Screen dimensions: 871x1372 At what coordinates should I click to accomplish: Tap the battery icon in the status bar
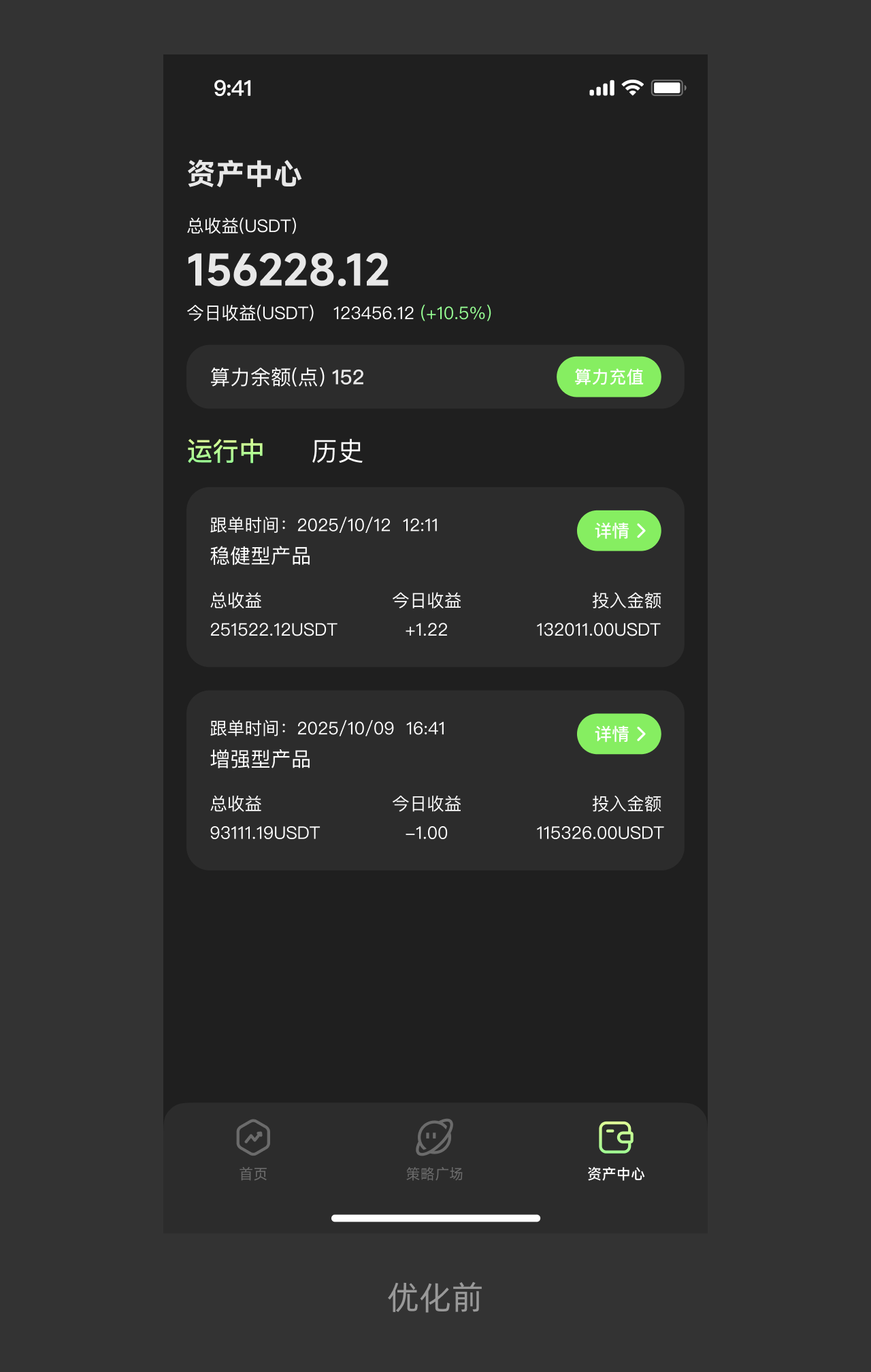668,87
